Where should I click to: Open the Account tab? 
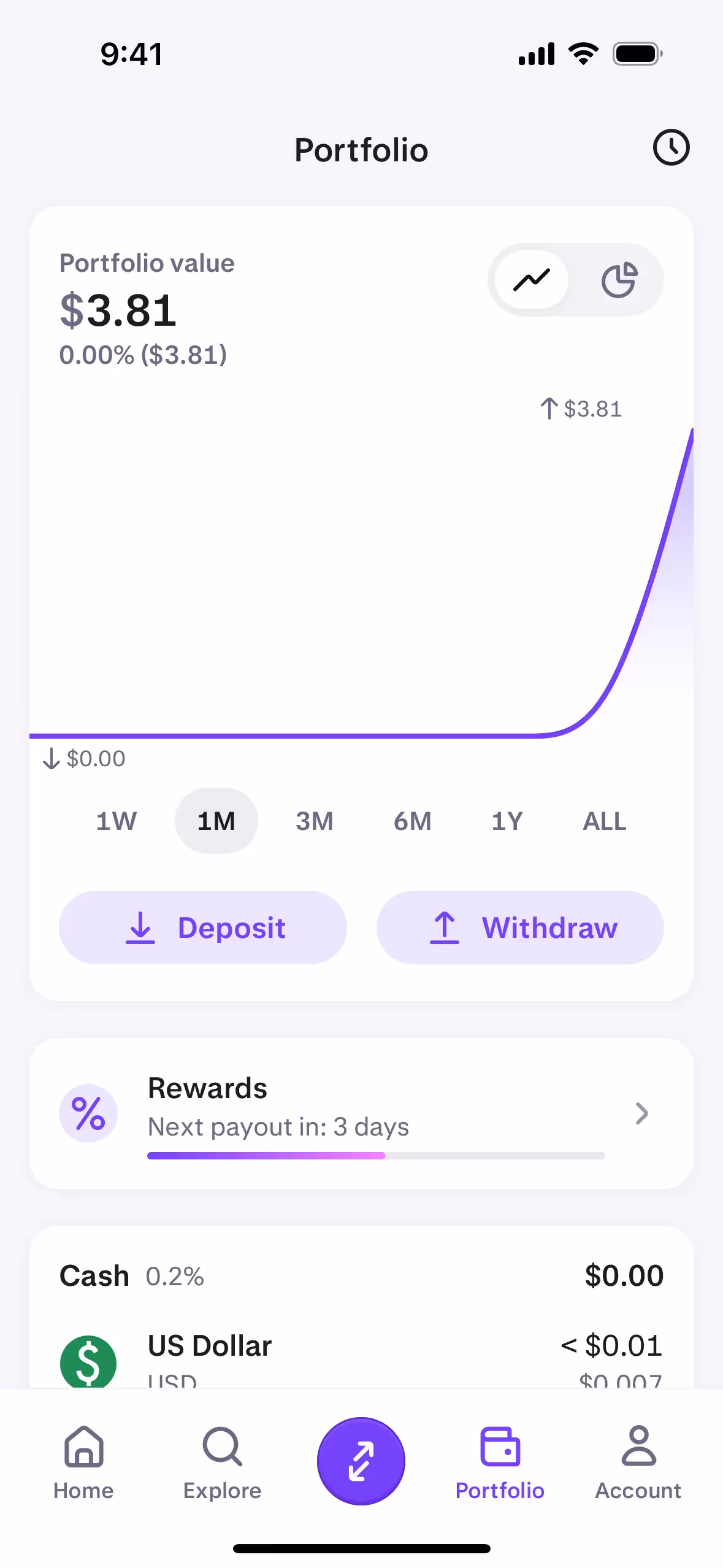[x=638, y=1462]
